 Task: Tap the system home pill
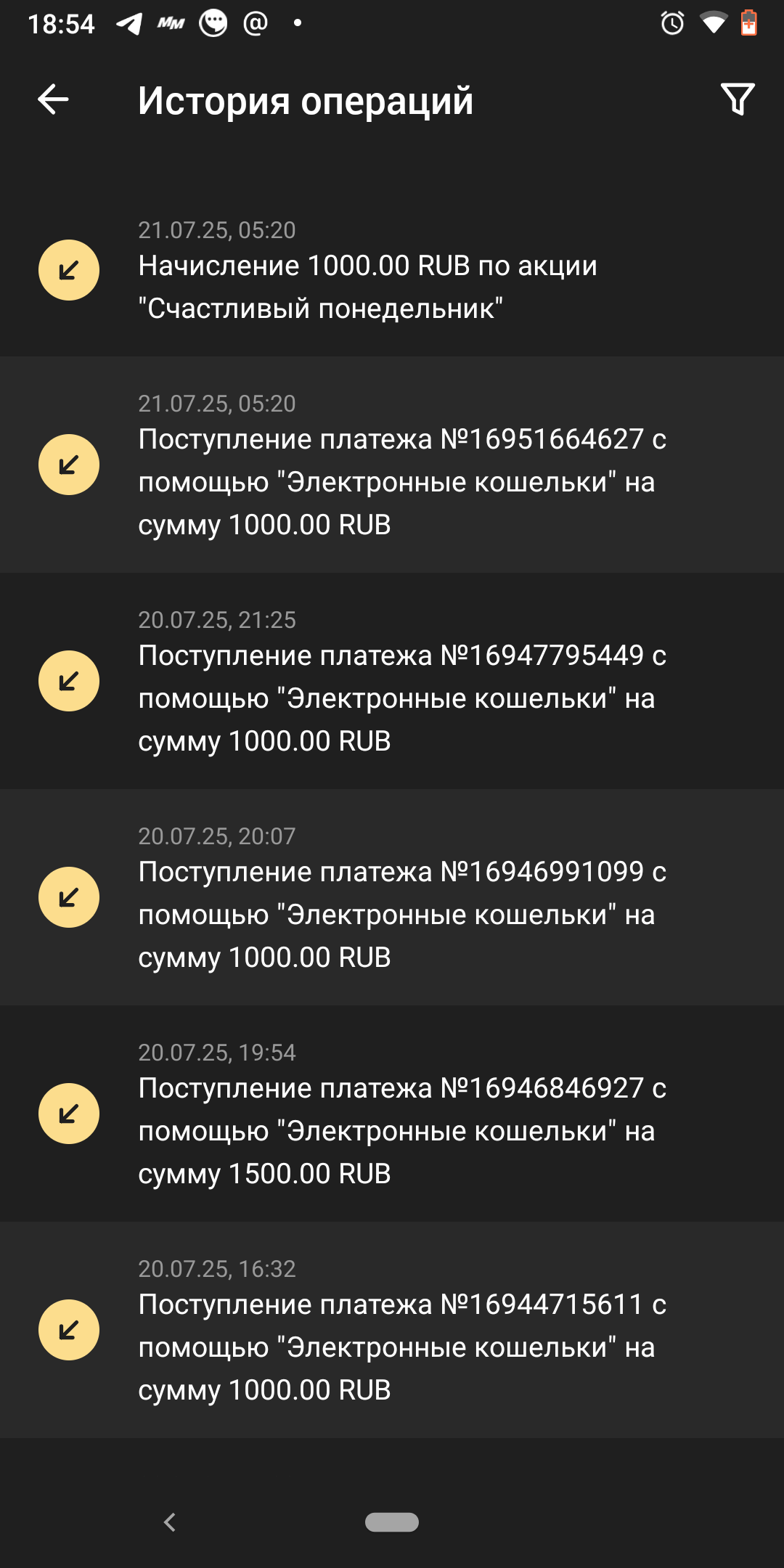click(392, 1522)
